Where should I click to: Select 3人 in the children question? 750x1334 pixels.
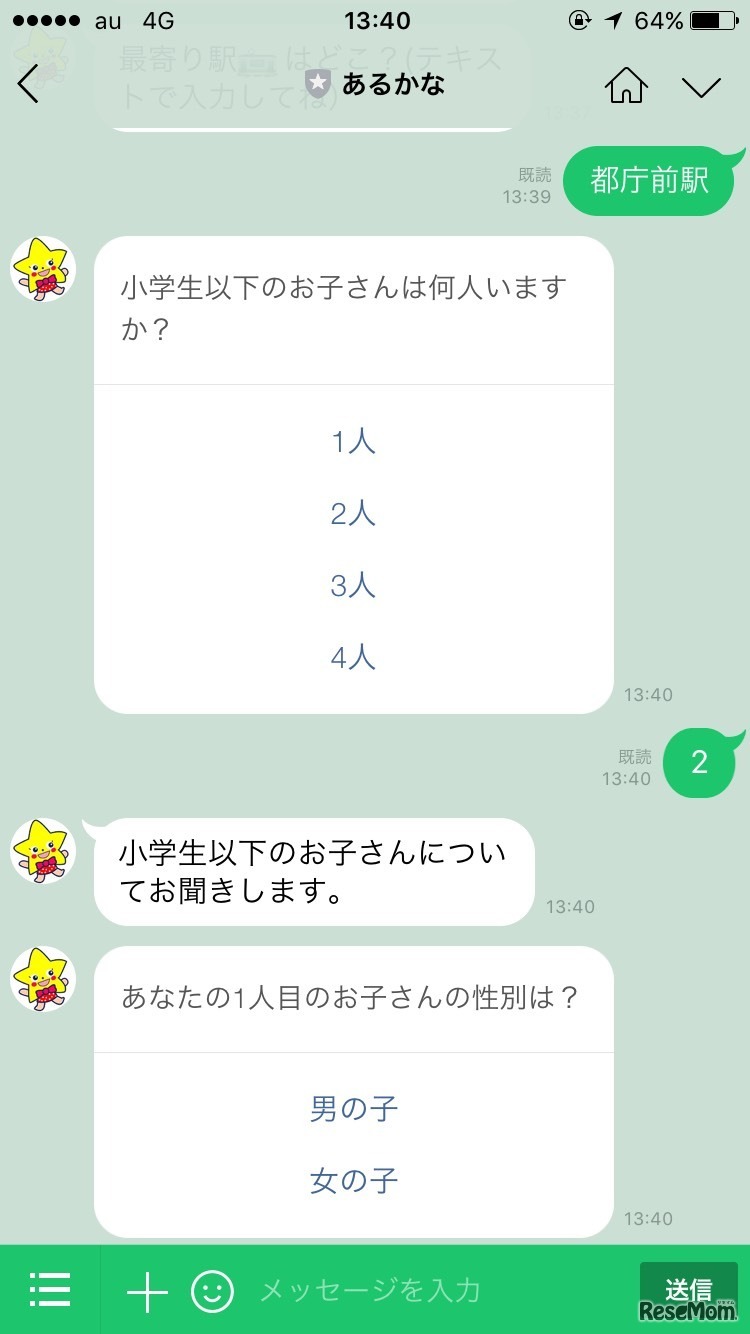coord(352,585)
